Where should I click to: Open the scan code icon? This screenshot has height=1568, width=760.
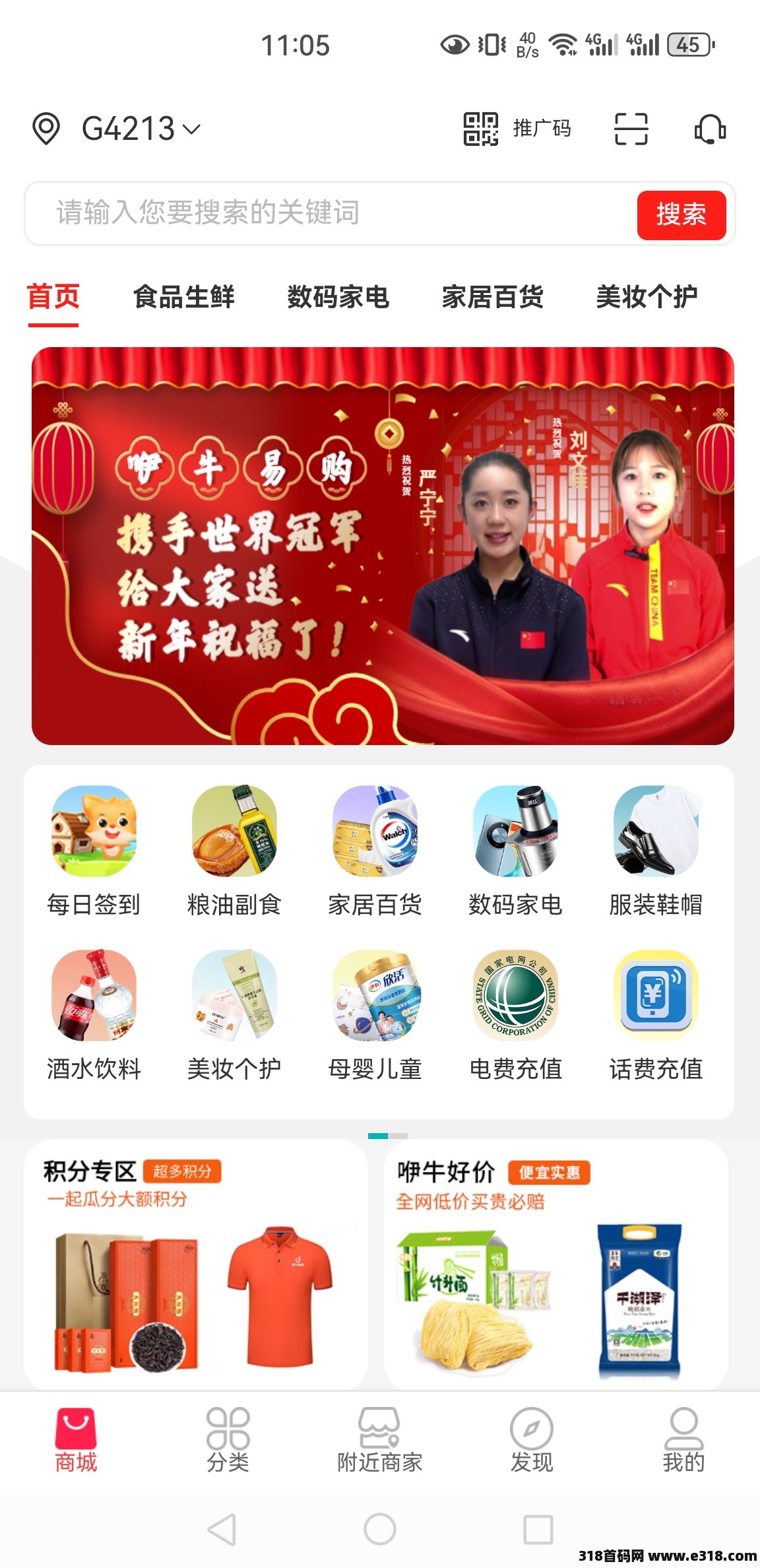(631, 129)
